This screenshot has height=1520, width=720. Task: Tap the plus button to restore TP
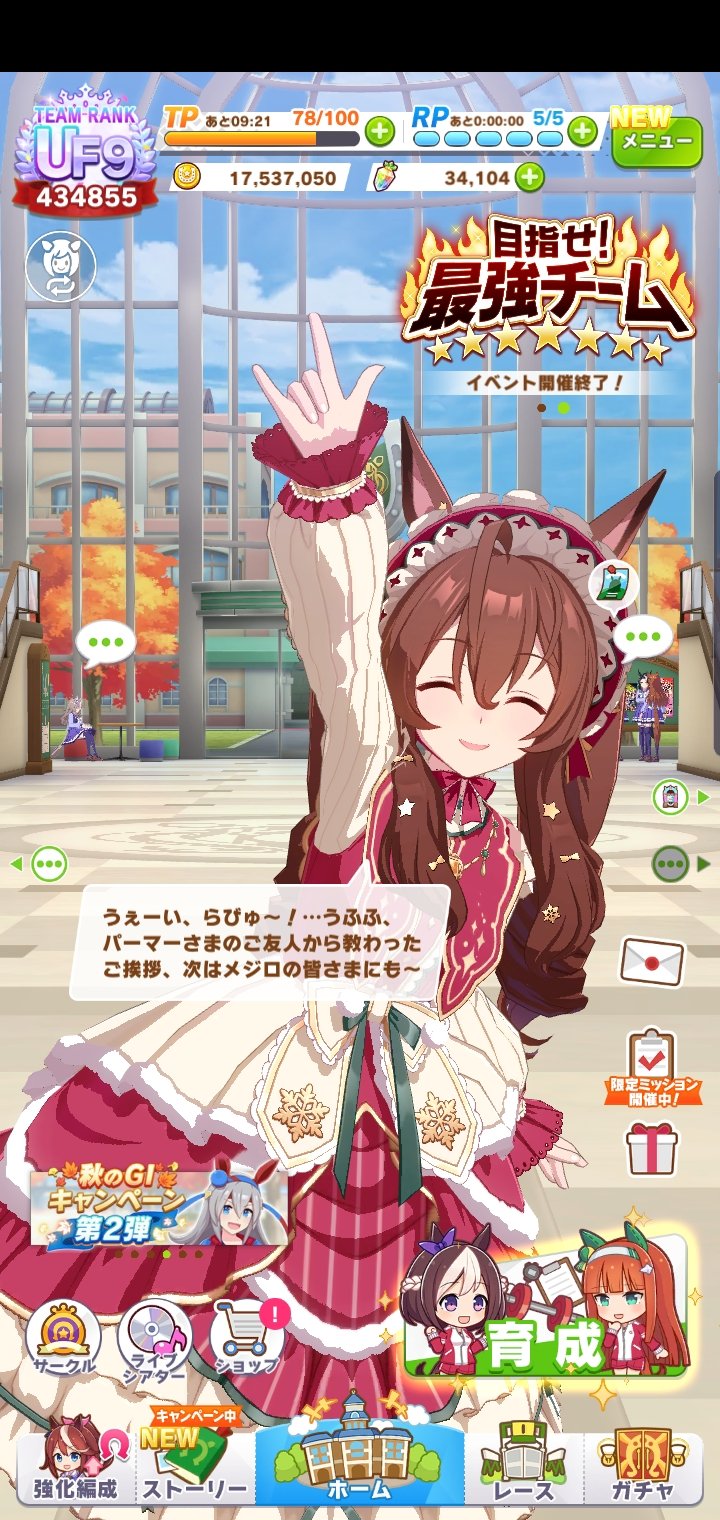coord(379,130)
